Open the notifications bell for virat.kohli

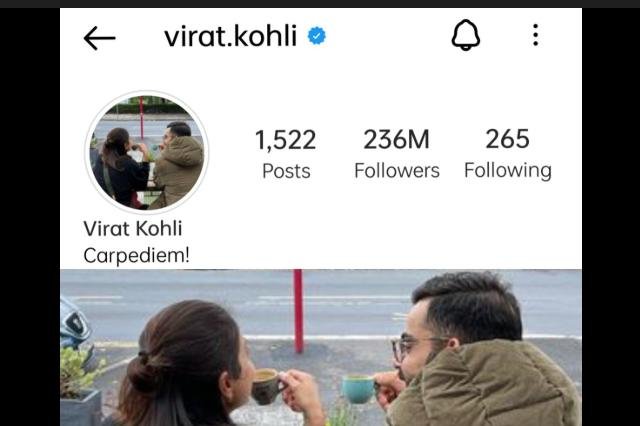[x=465, y=37]
